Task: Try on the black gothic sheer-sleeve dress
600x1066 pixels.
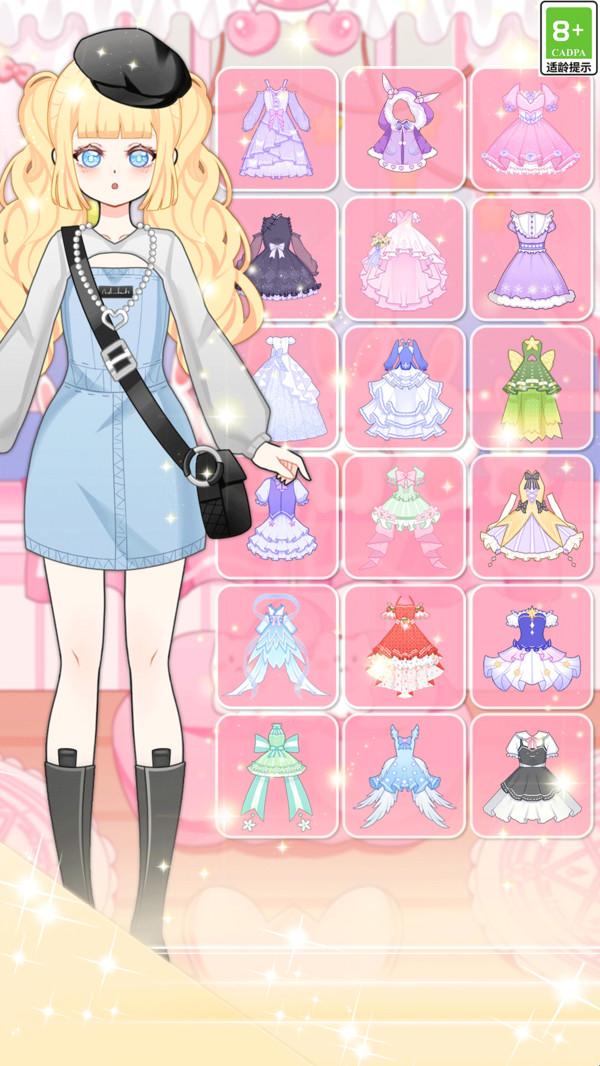Action: pos(277,258)
